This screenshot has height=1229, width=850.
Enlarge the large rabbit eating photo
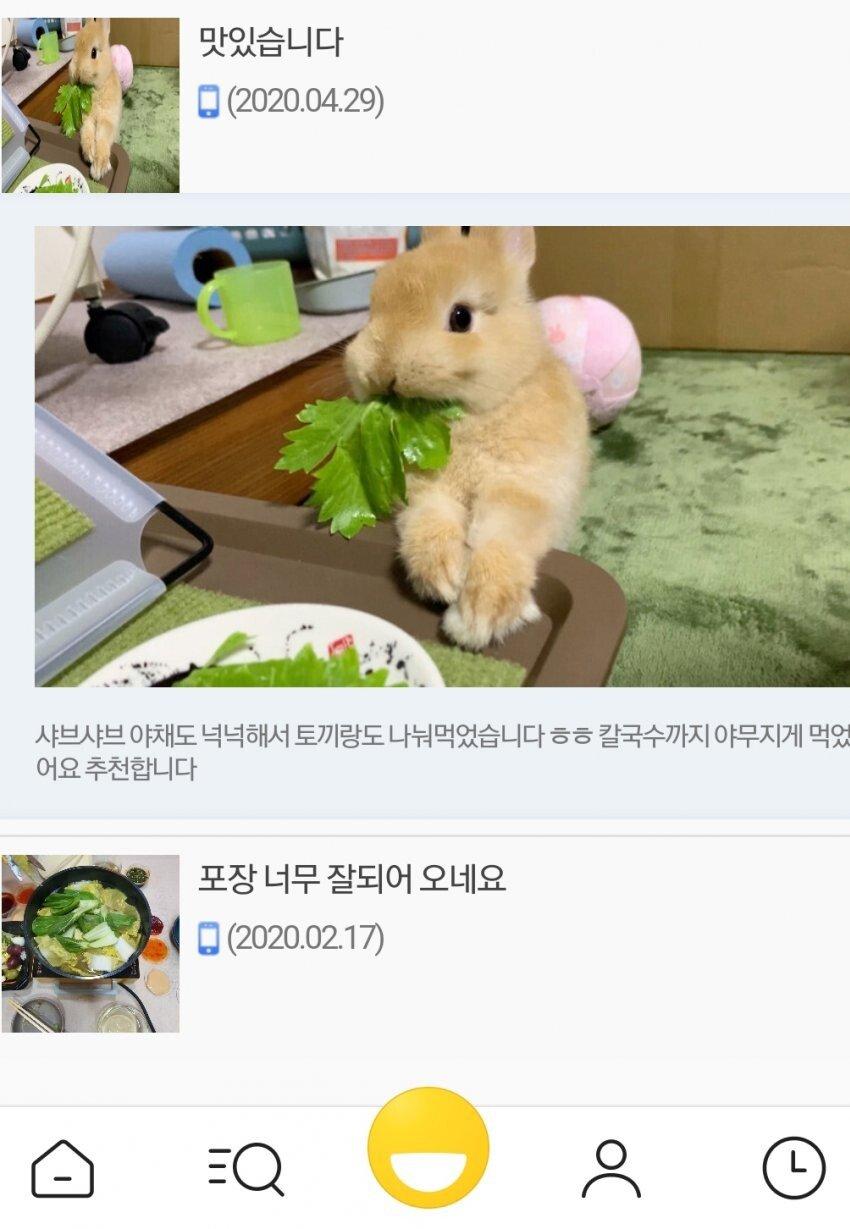(442, 456)
